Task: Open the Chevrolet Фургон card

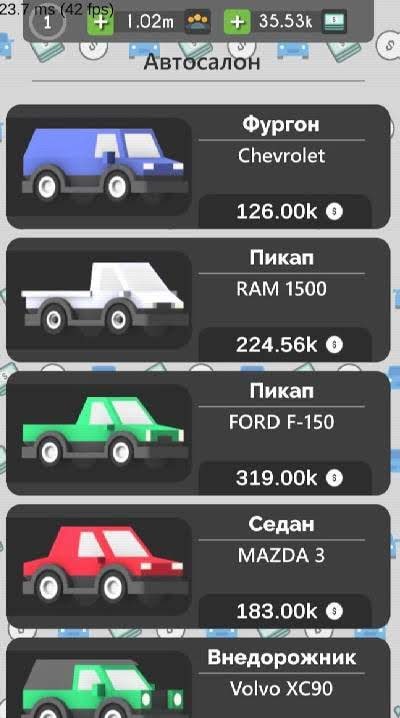Action: 198,167
